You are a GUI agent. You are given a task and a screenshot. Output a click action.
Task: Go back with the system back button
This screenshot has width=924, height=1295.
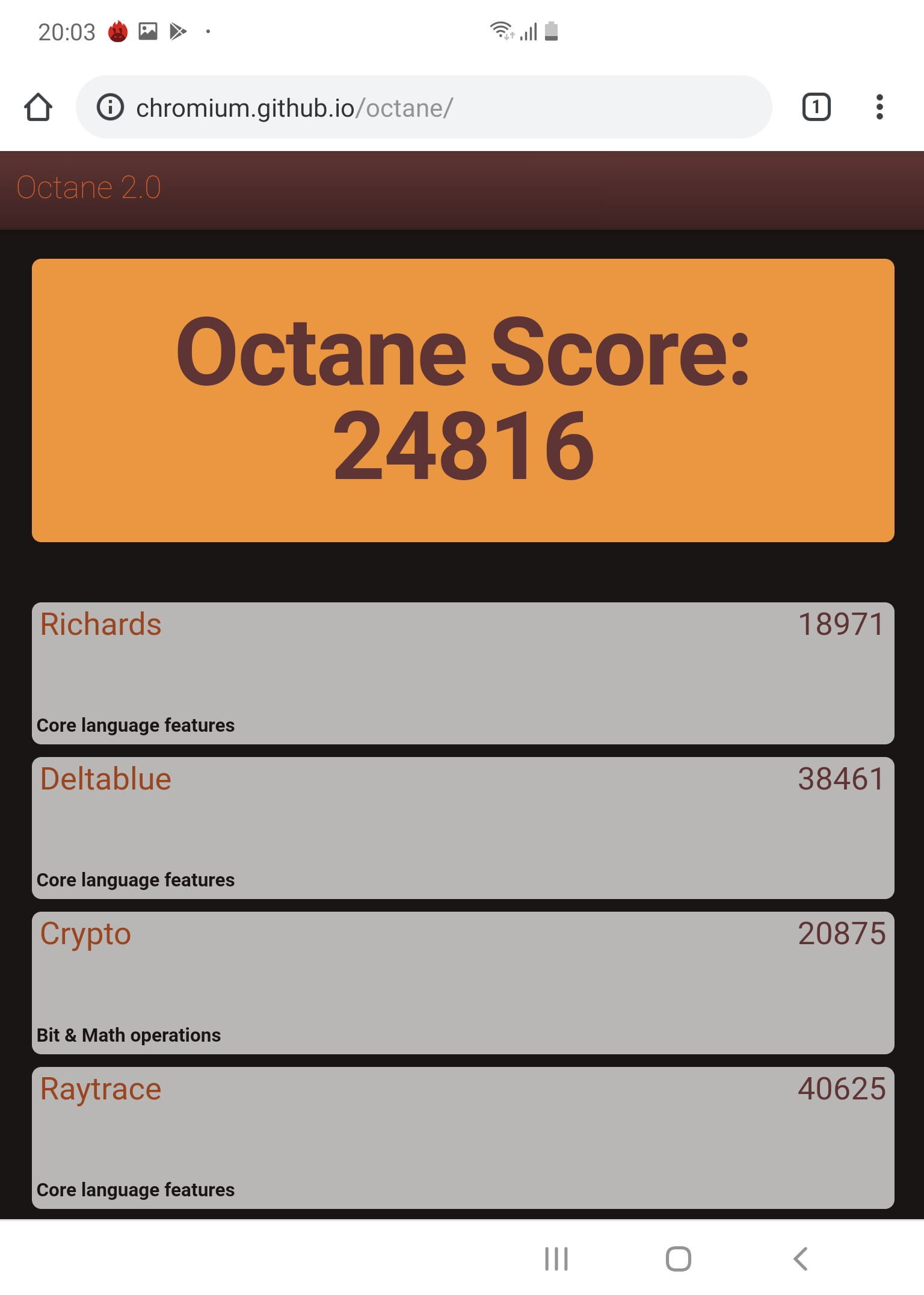[800, 1258]
